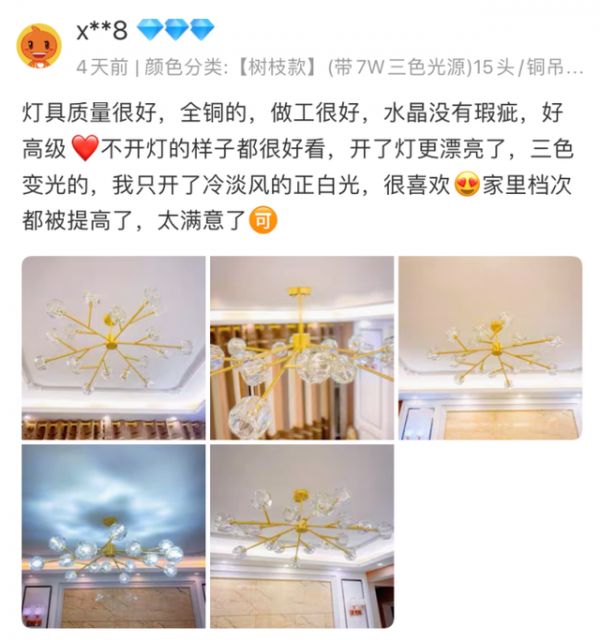Open the photo with the blue-lit ceiling
The image size is (600, 640).
pos(113,535)
